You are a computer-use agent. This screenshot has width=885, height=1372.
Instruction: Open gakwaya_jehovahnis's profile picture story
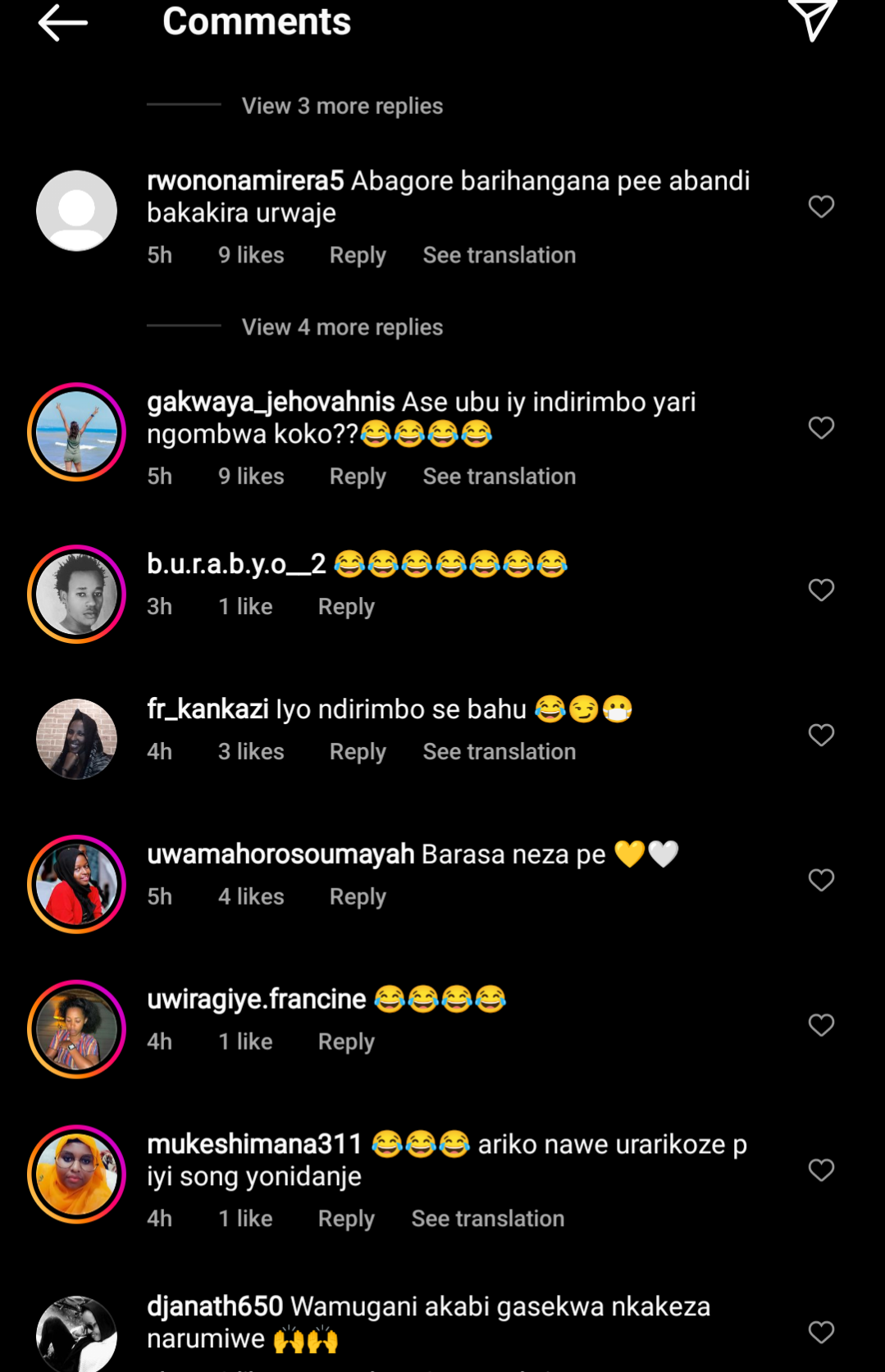pyautogui.click(x=76, y=432)
